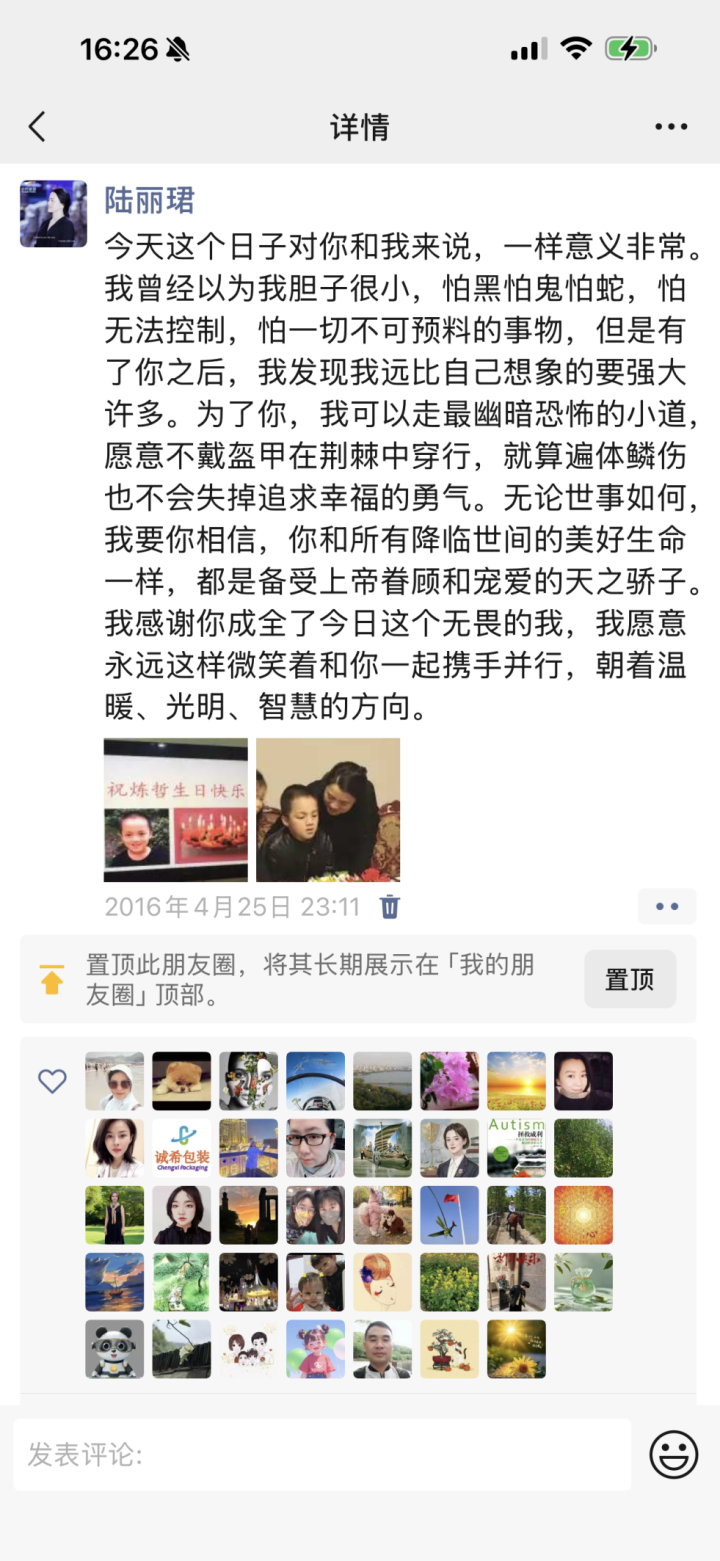Image resolution: width=720 pixels, height=1561 pixels.
Task: Tap 置顶 button to pin this post
Action: 630,979
